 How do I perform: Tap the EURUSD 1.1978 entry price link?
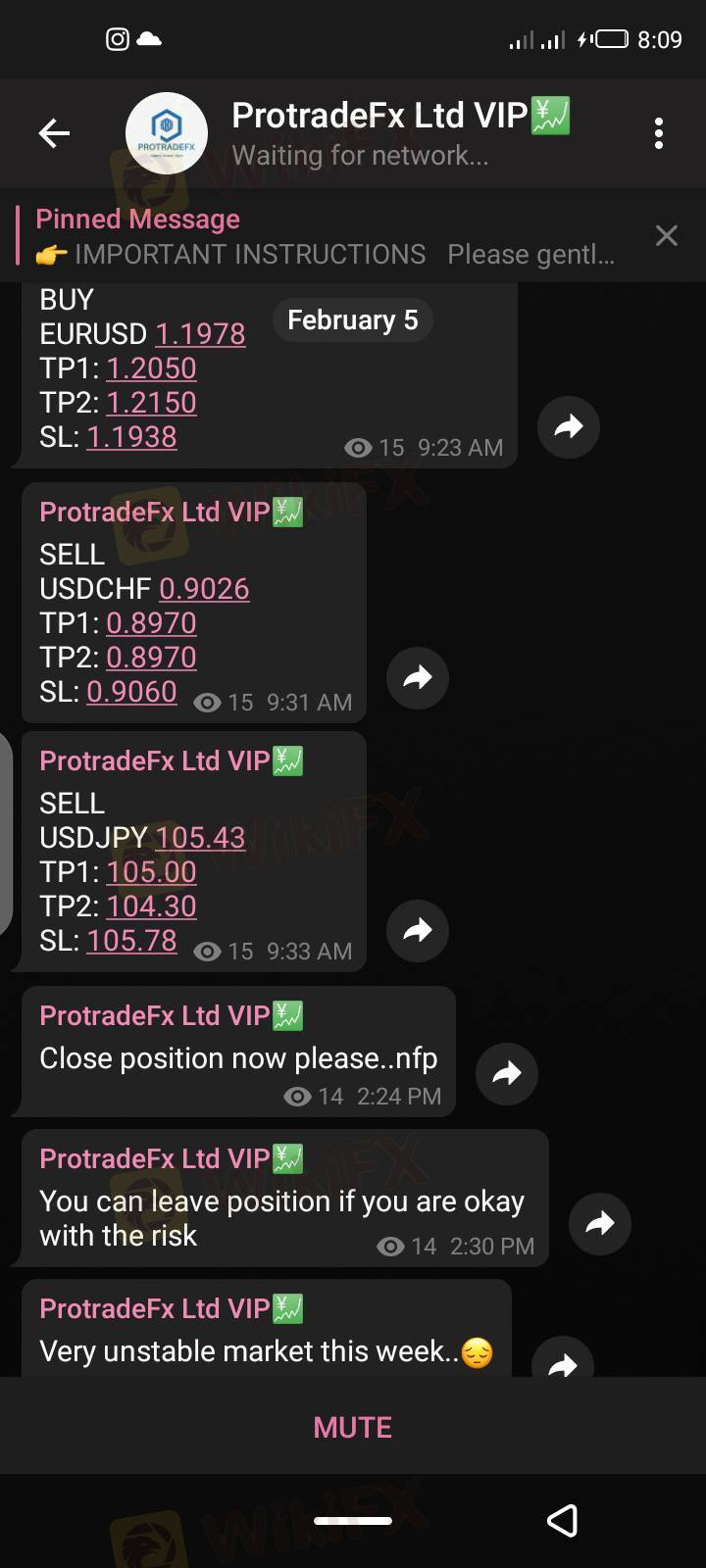[201, 334]
